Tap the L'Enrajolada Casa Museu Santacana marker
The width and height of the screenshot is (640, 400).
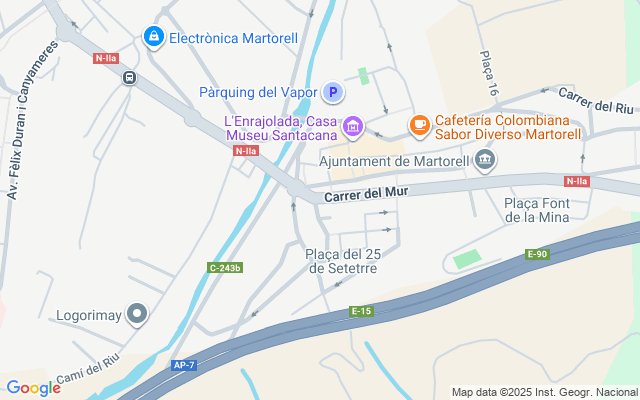pos(352,127)
